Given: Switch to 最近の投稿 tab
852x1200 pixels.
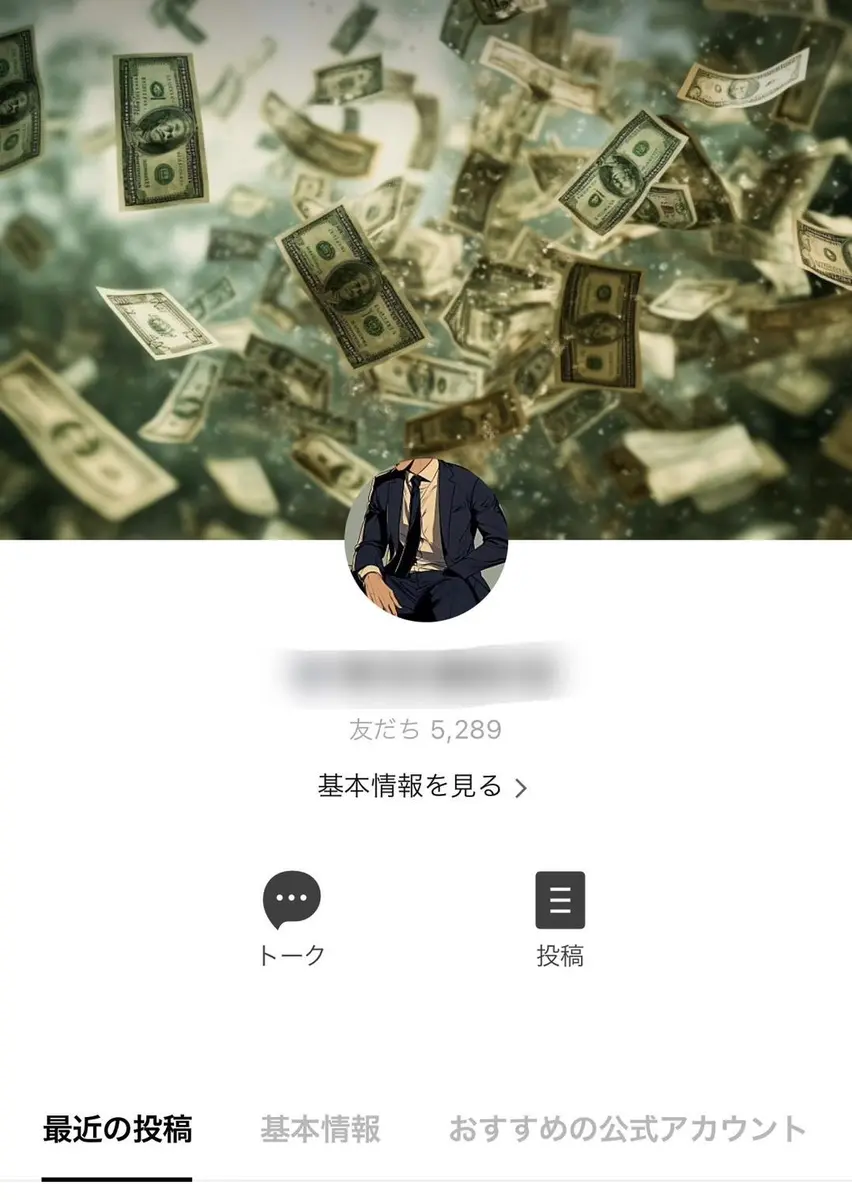Looking at the screenshot, I should point(117,1130).
